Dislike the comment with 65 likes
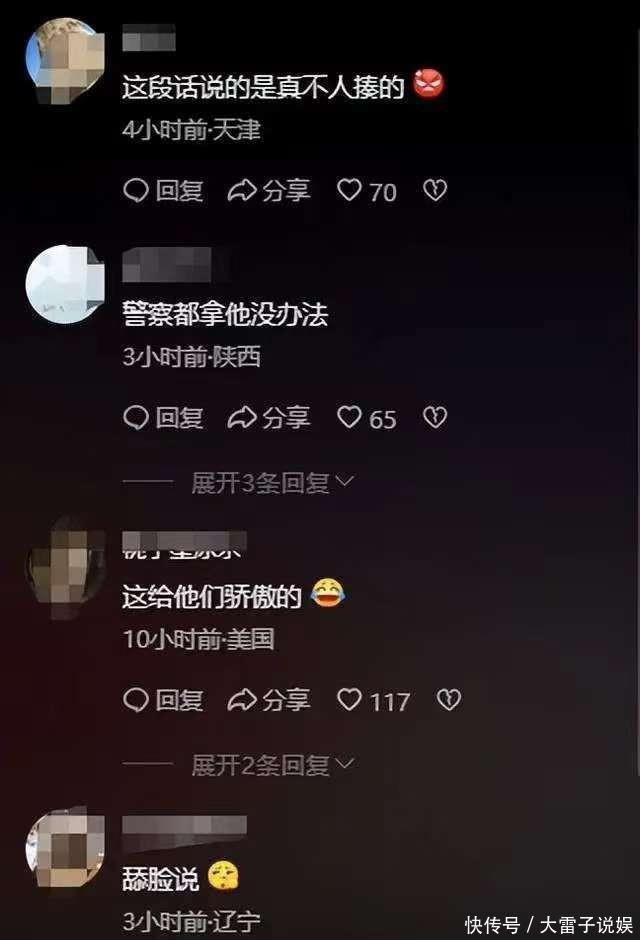Viewport: 640px width, 940px height. coord(435,417)
